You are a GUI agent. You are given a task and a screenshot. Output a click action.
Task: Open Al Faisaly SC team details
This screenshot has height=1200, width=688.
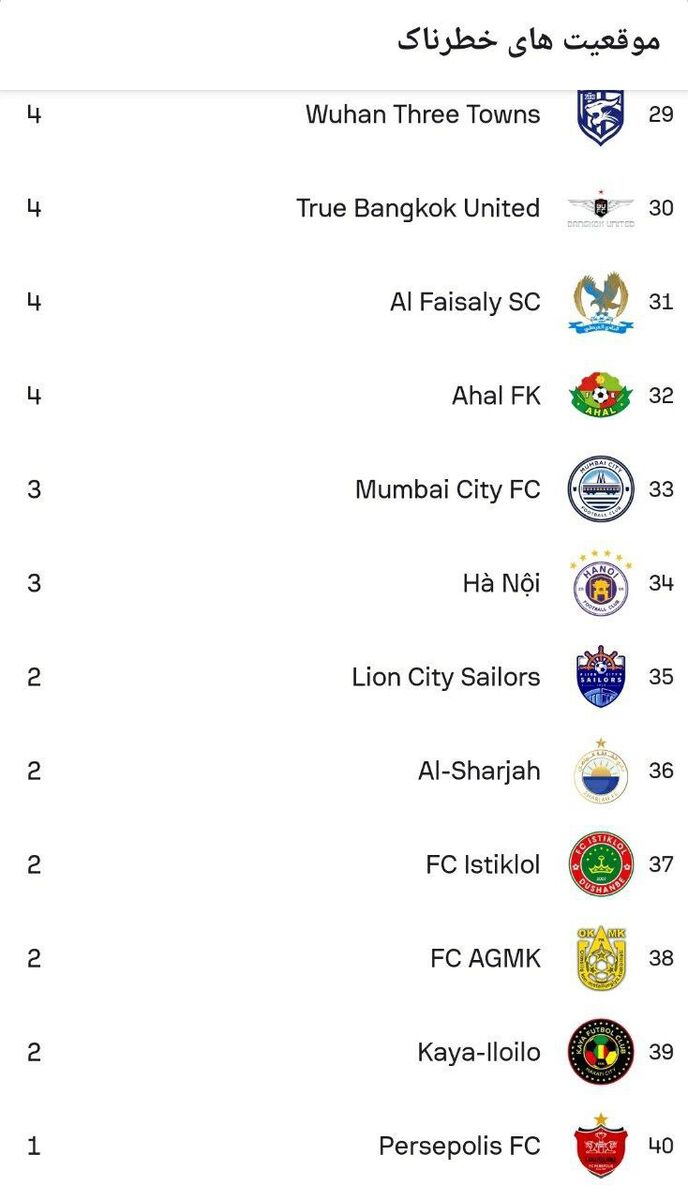tap(464, 302)
